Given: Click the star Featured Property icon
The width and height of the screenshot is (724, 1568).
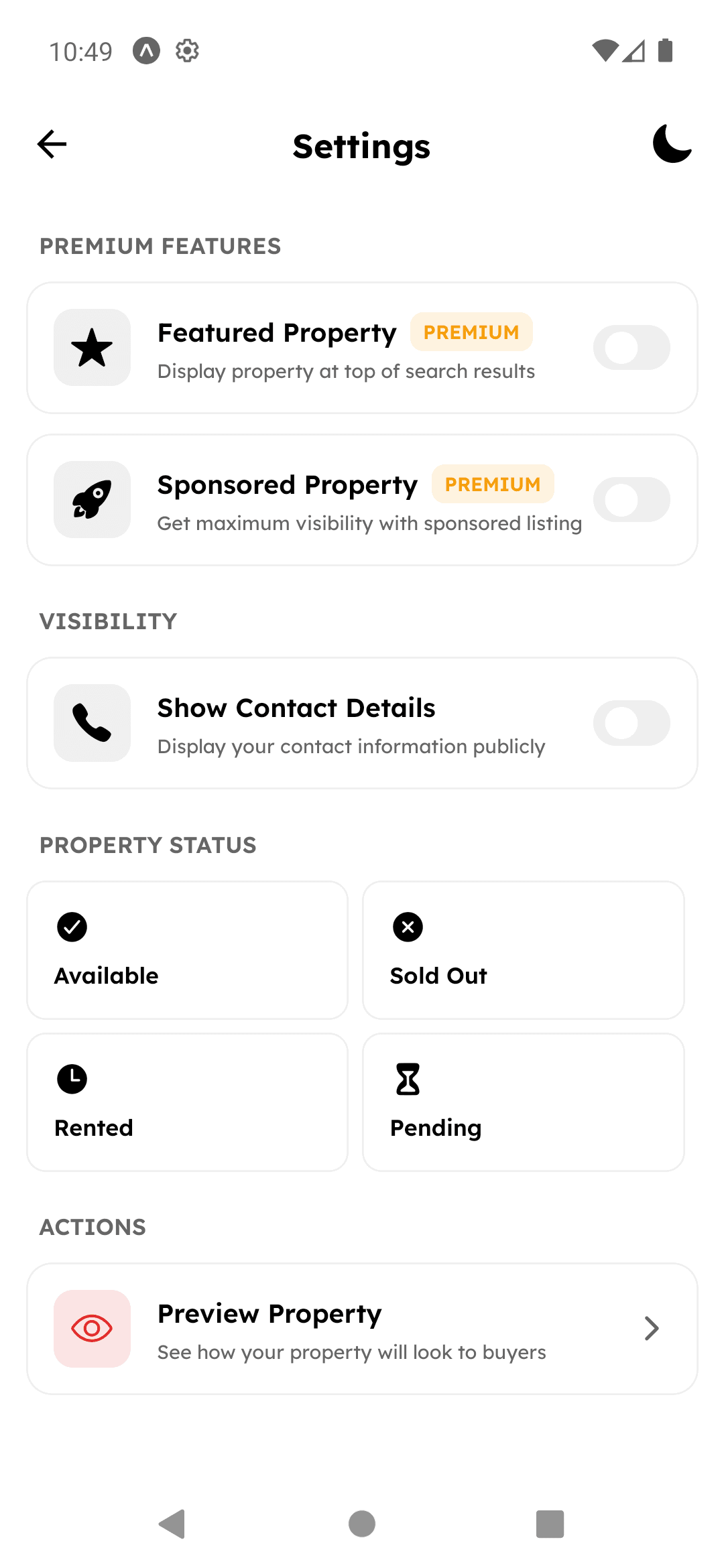Looking at the screenshot, I should click(x=91, y=347).
